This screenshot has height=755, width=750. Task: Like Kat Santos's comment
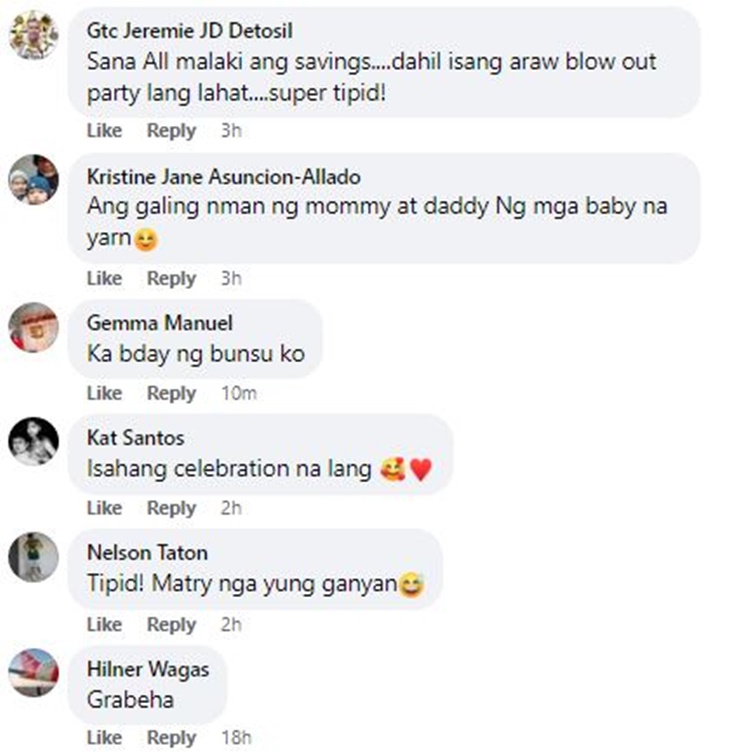tap(104, 508)
